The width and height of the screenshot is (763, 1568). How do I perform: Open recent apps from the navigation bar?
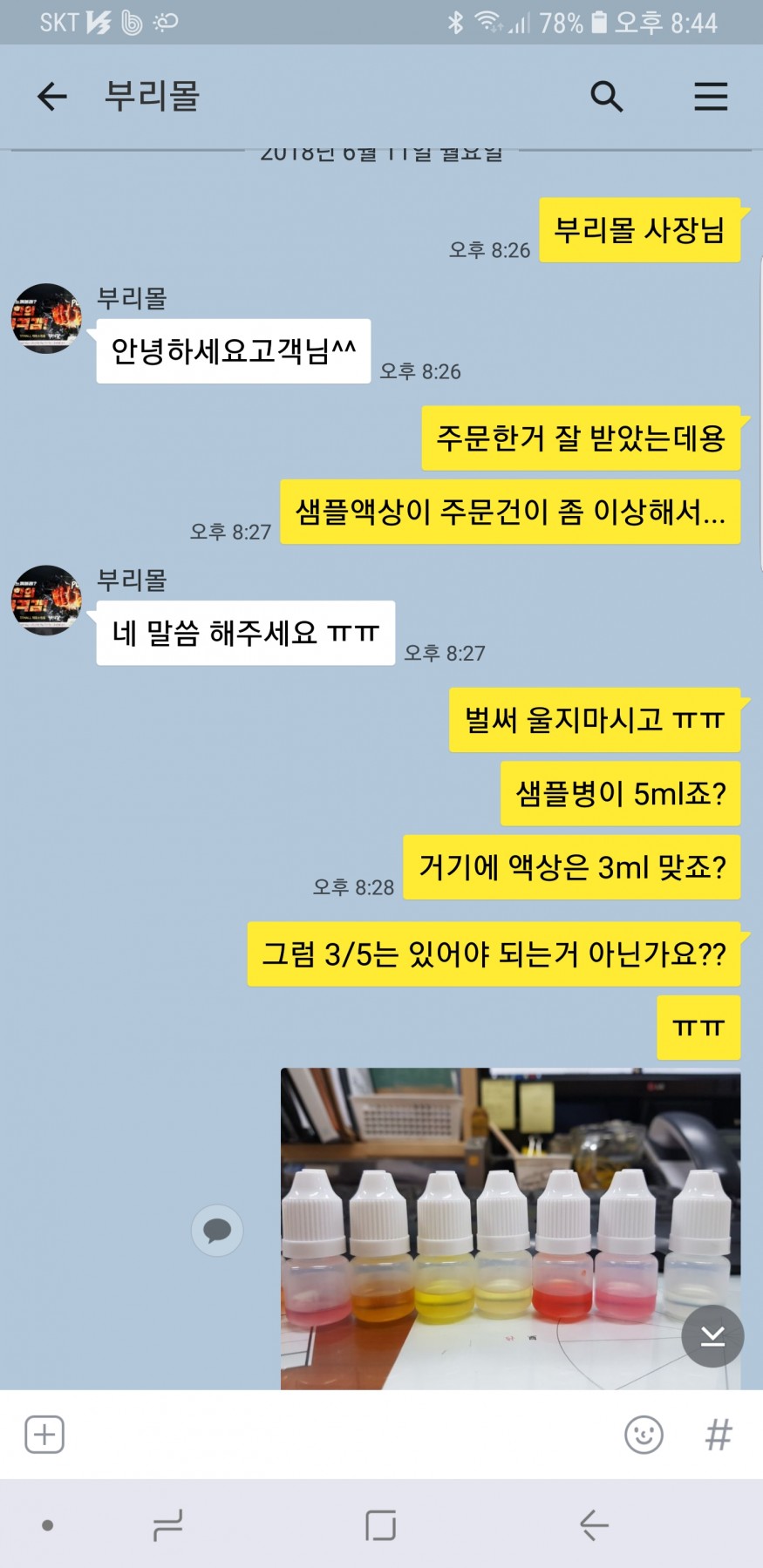coord(167,1525)
